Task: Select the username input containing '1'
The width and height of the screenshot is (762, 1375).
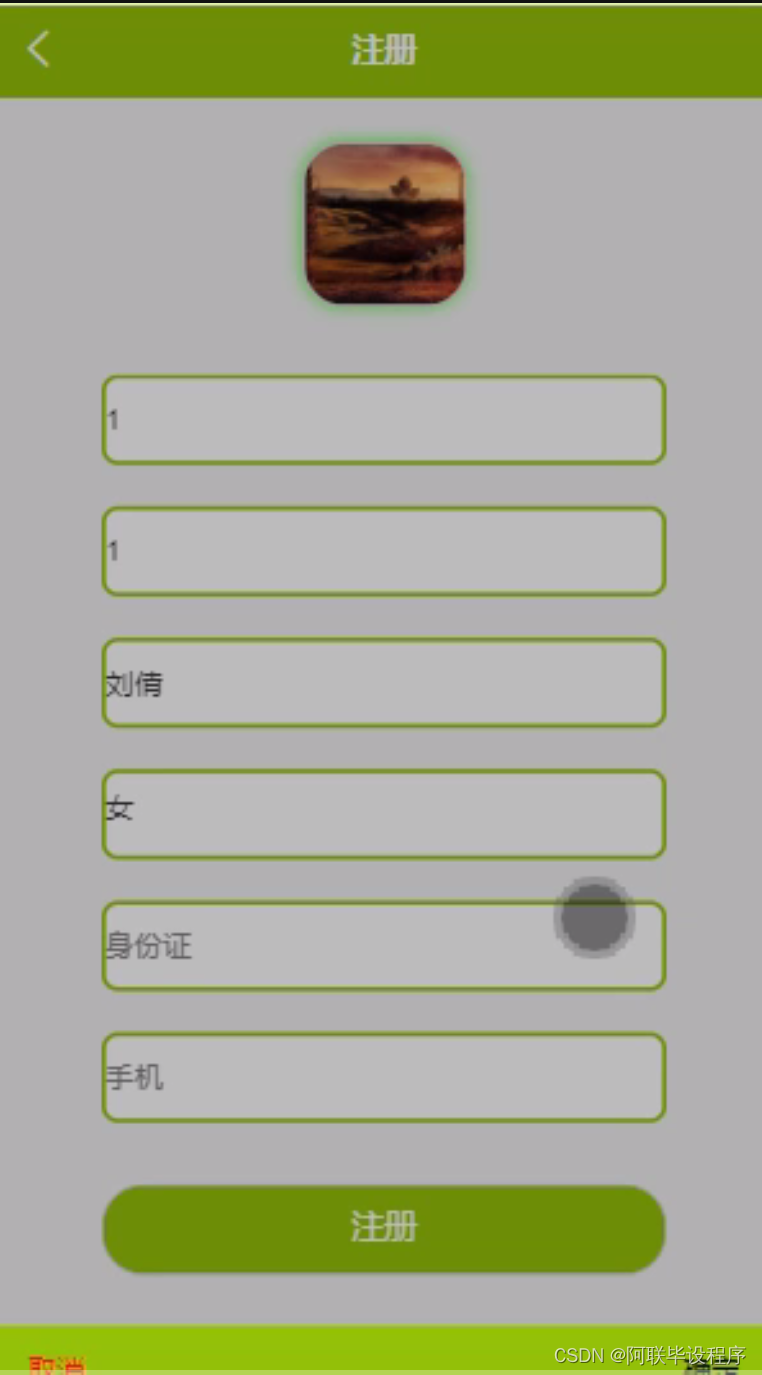Action: click(383, 420)
